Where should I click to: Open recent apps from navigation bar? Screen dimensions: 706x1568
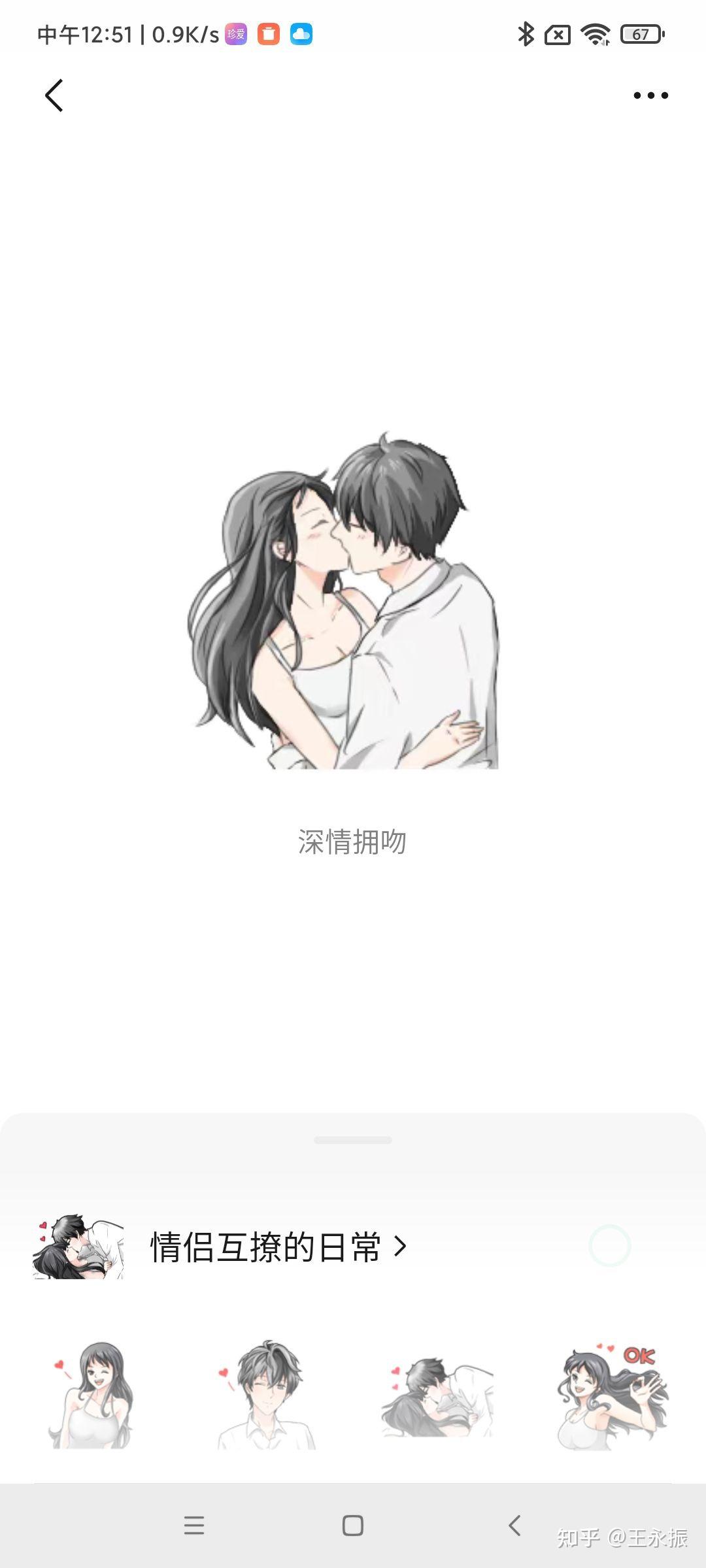194,1526
